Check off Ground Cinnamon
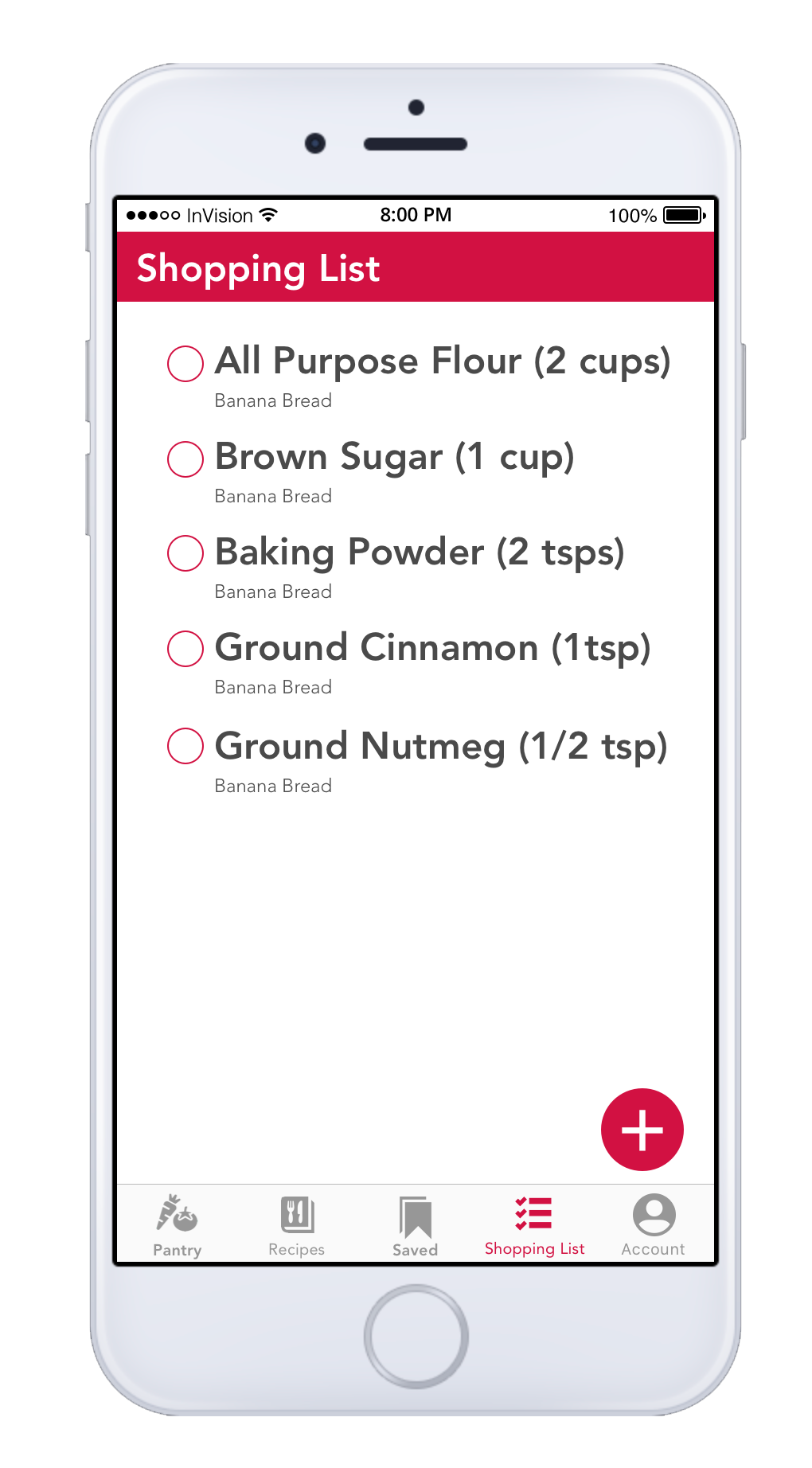812x1468 pixels. pyautogui.click(x=185, y=649)
